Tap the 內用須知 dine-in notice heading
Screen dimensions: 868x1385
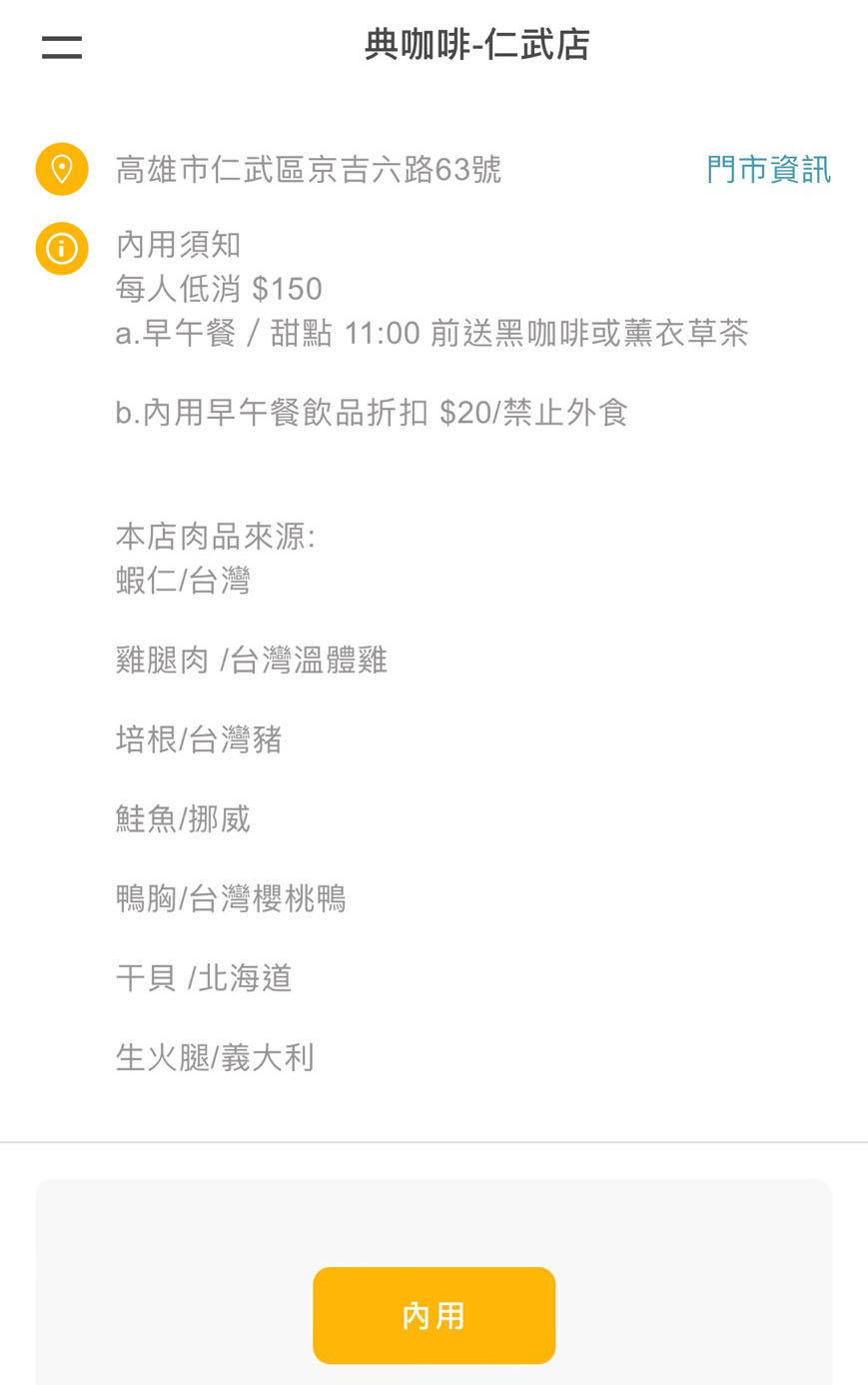pyautogui.click(x=179, y=244)
